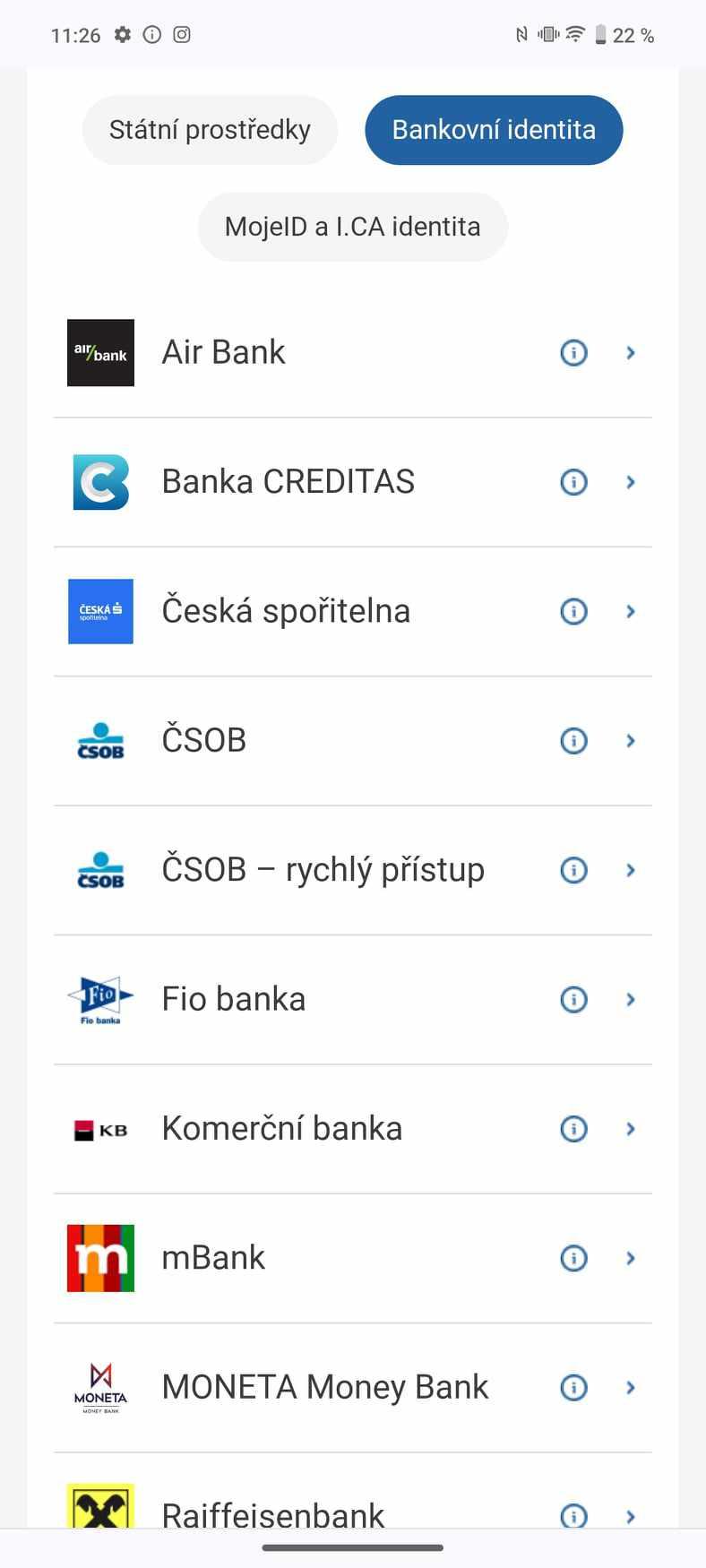
Task: Open info for MONETA Money Bank
Action: [x=573, y=1387]
